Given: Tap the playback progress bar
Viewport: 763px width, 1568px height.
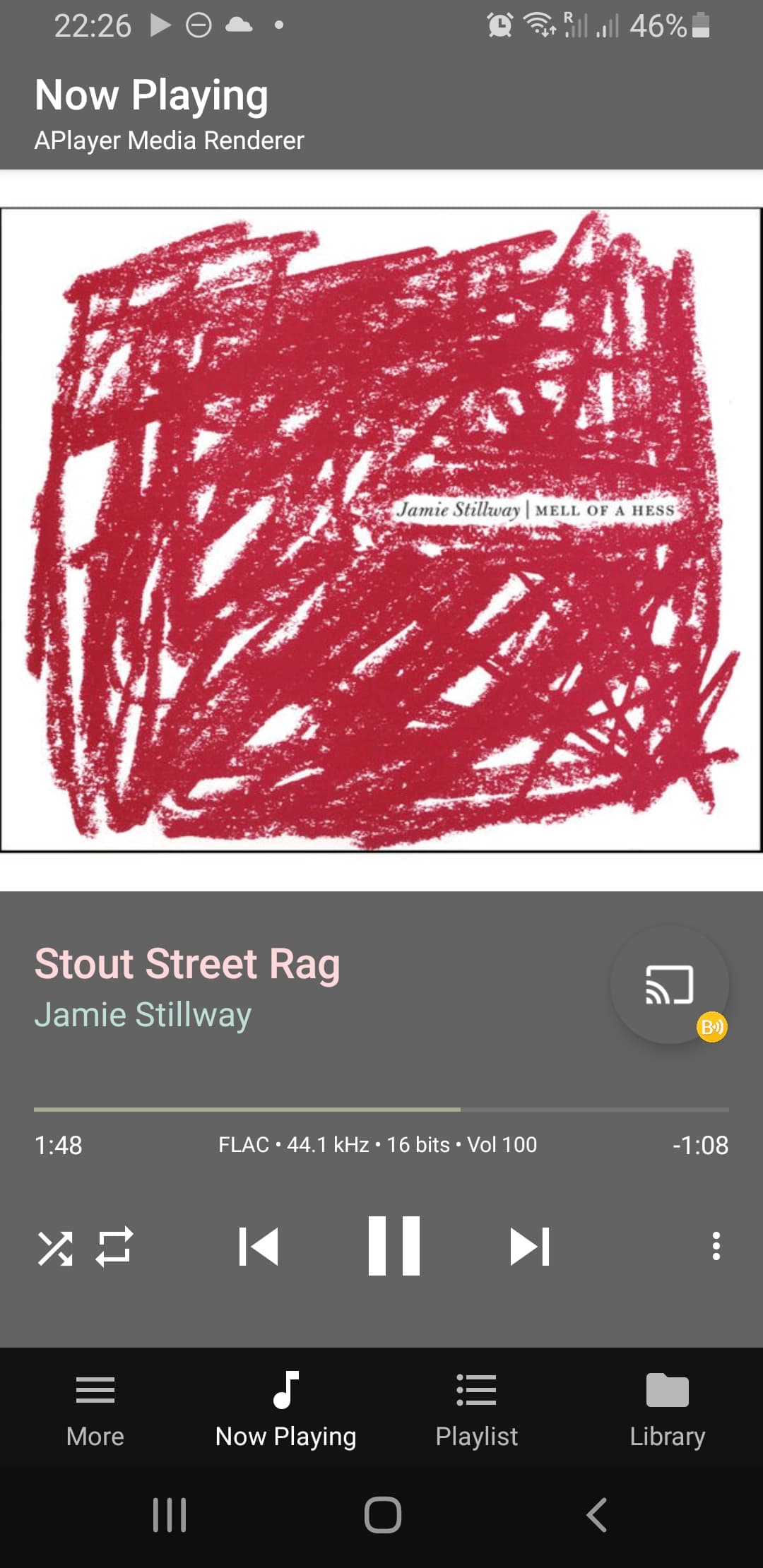Looking at the screenshot, I should click(381, 1110).
